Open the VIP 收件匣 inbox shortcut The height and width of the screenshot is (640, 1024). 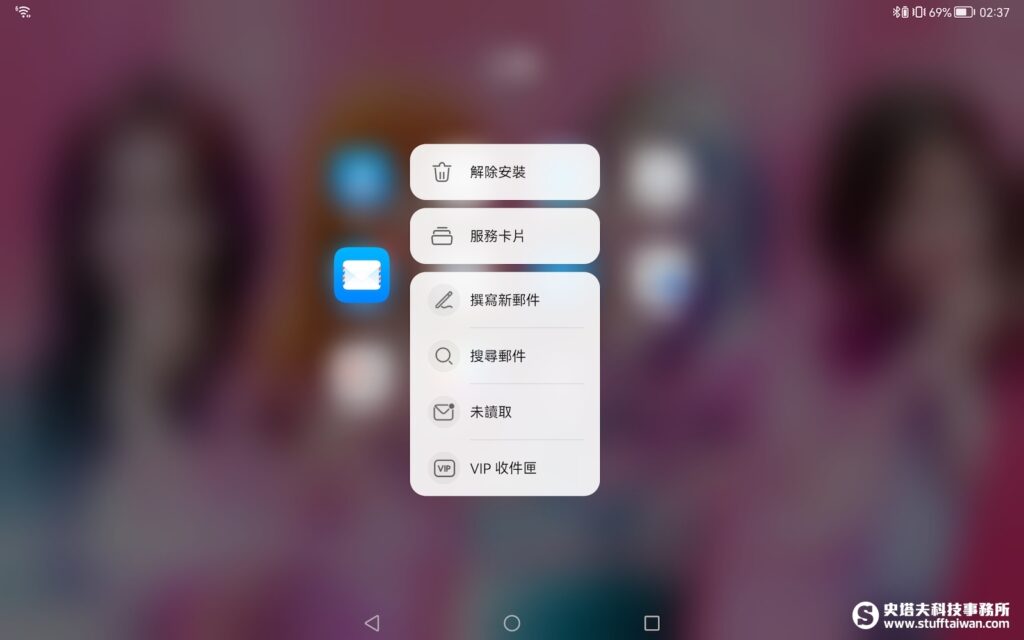click(504, 468)
